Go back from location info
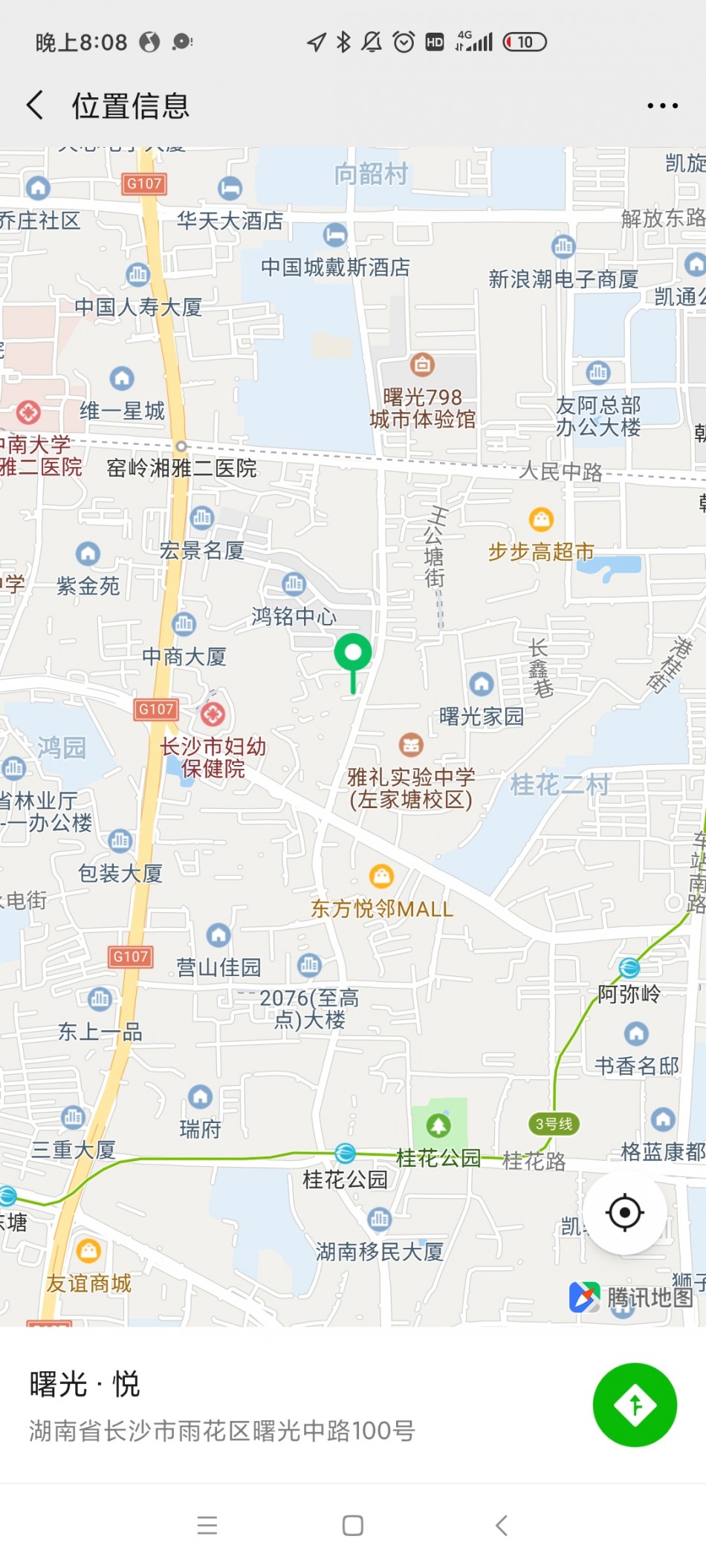706x1568 pixels. (35, 105)
